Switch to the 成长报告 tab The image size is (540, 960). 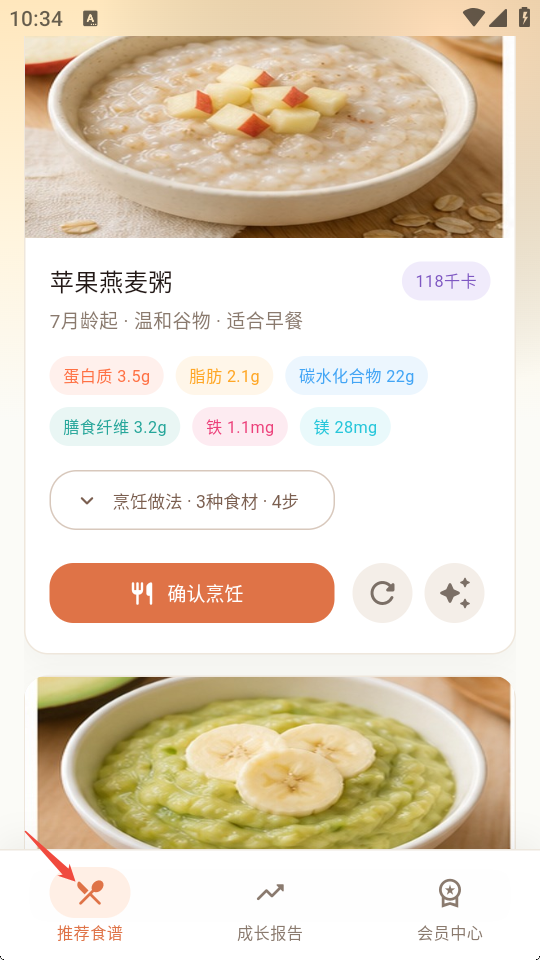[270, 907]
